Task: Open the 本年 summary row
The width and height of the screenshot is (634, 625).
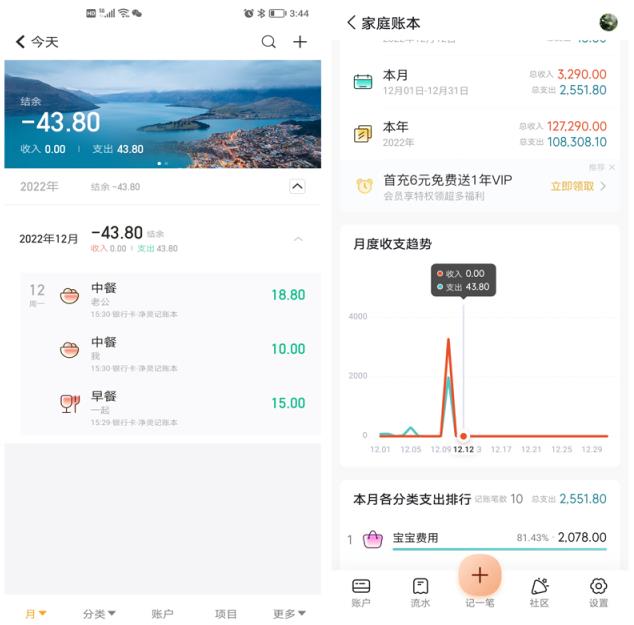Action: [479, 134]
